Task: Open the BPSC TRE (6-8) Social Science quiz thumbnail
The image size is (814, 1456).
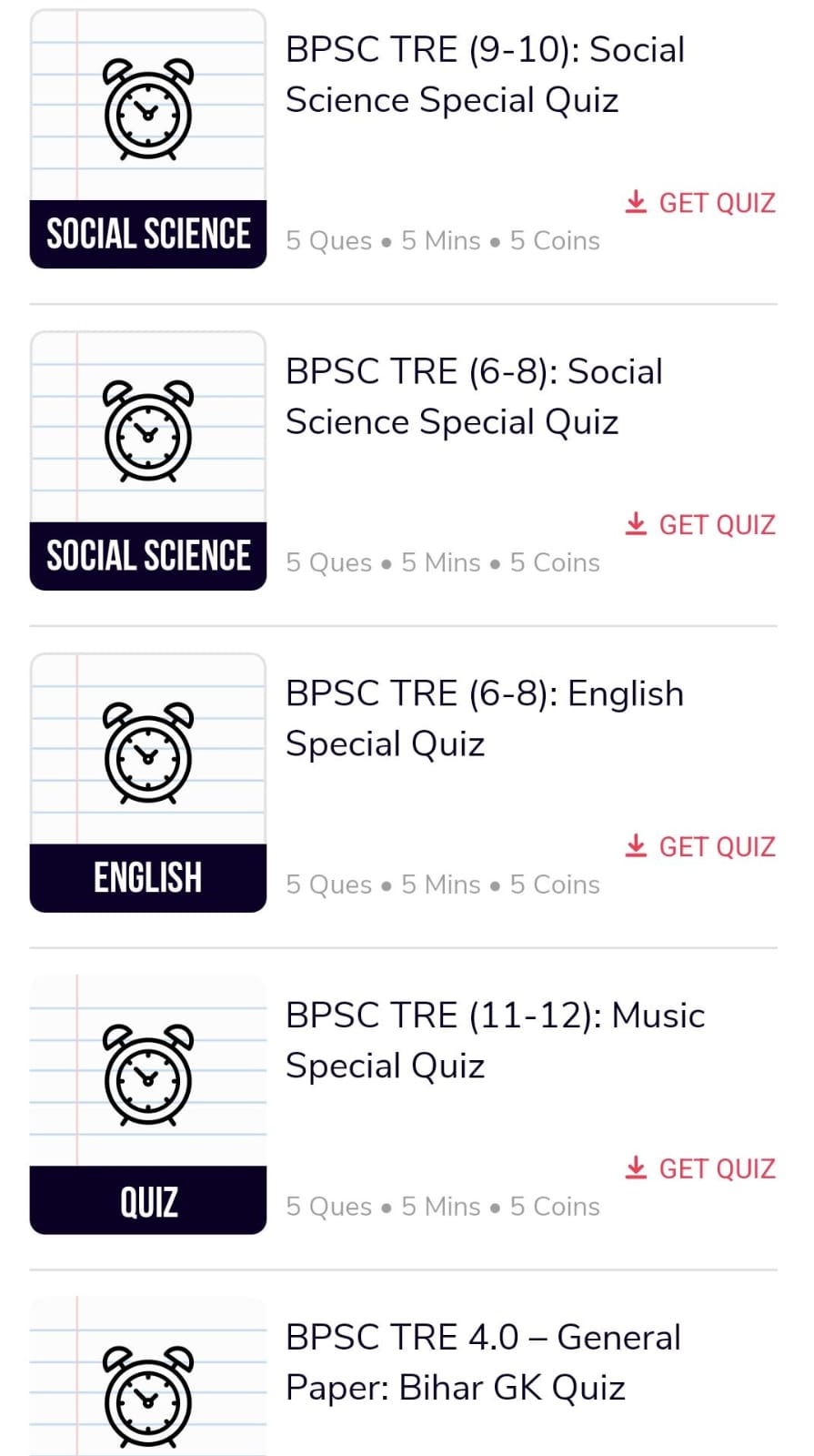Action: [148, 460]
